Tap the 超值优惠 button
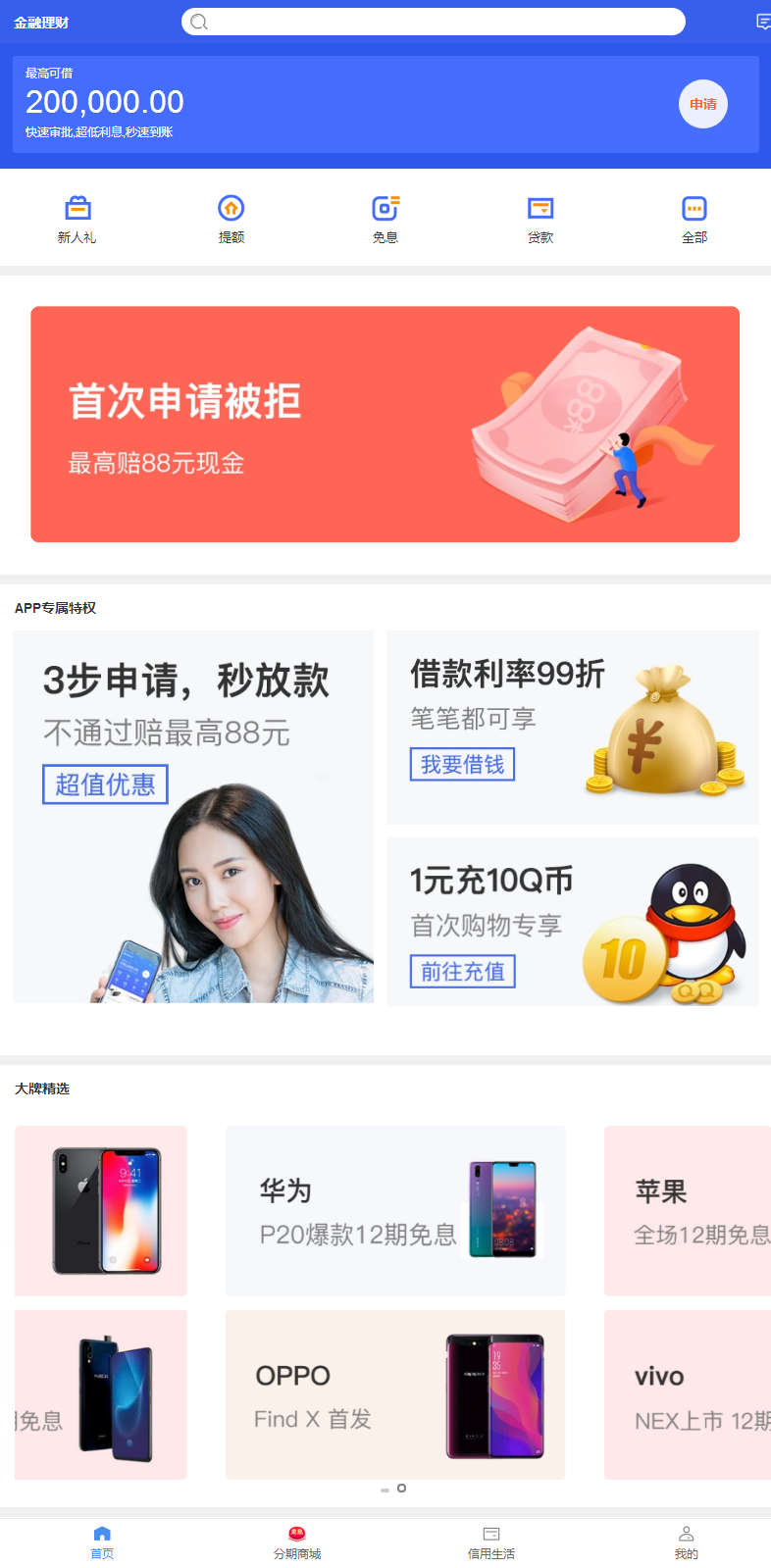The height and width of the screenshot is (1568, 771). 105,784
